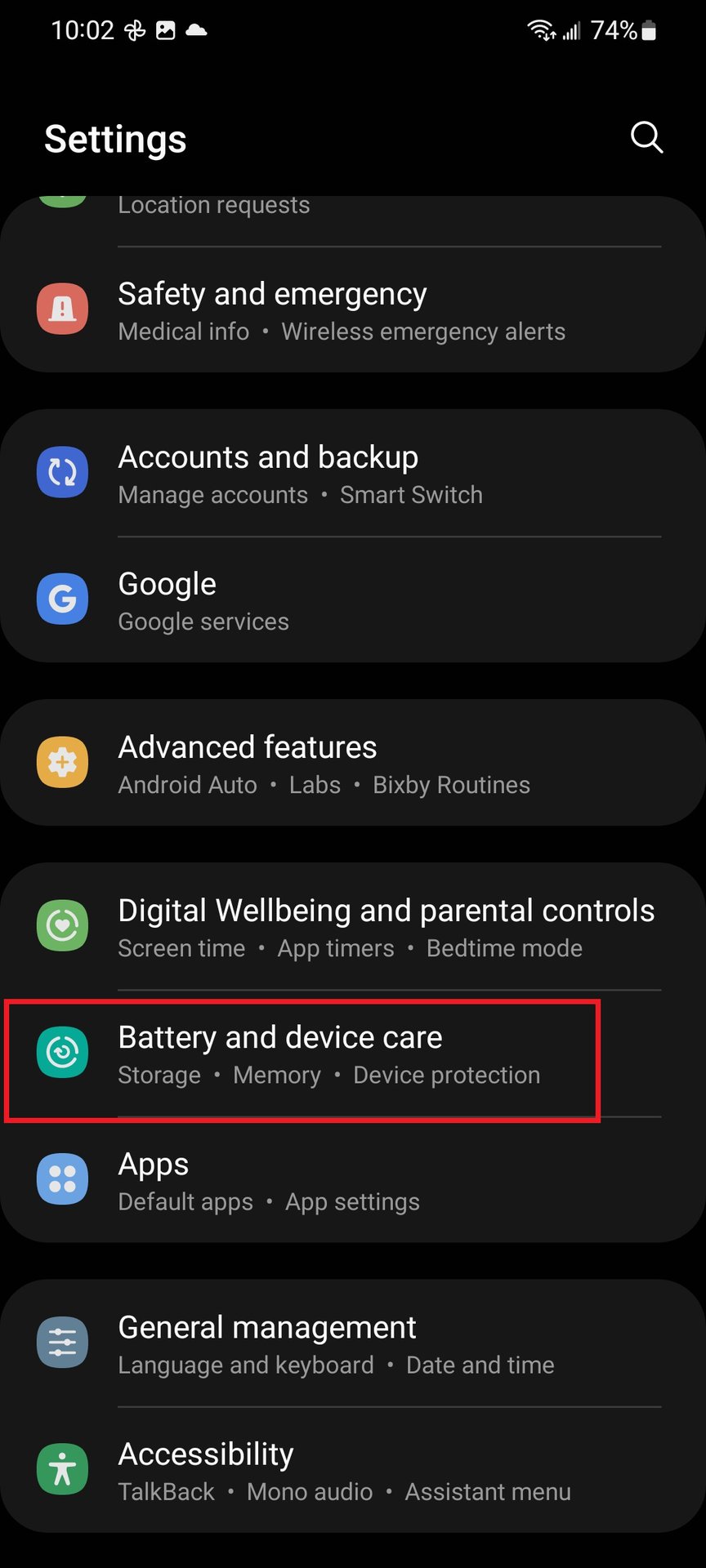Open the settings search icon
The height and width of the screenshot is (1568, 706).
[646, 138]
